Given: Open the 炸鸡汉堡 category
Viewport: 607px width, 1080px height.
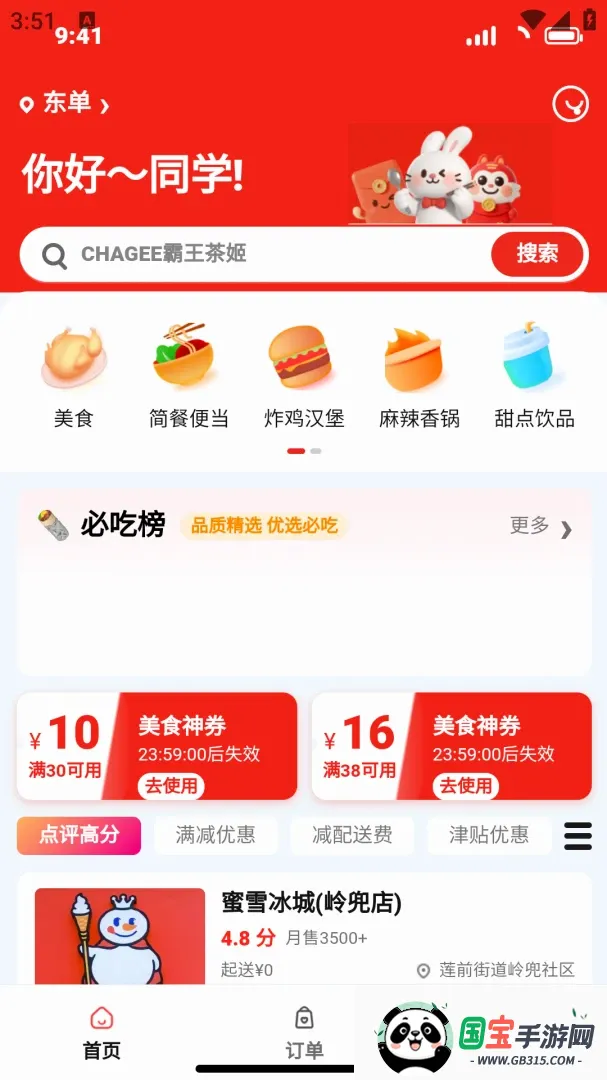Looking at the screenshot, I should click(304, 375).
